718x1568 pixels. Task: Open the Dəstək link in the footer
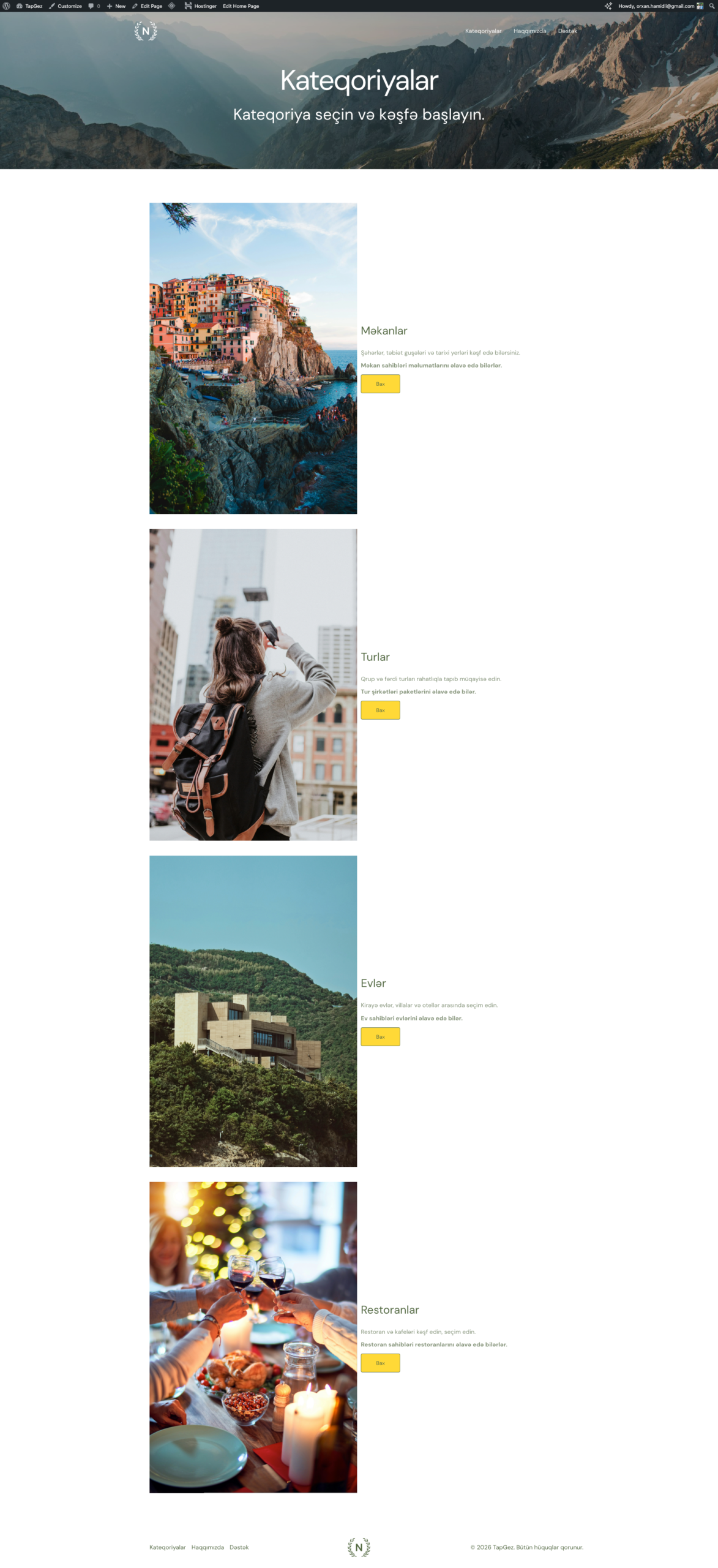click(x=239, y=1547)
